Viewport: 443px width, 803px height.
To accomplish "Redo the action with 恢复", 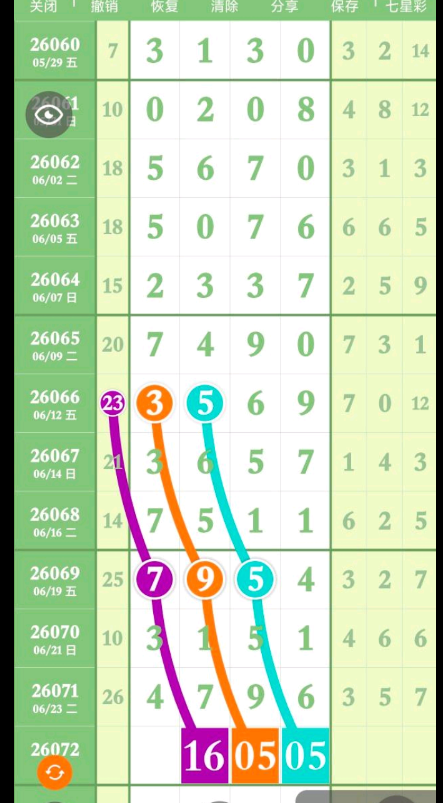I will coord(164,6).
